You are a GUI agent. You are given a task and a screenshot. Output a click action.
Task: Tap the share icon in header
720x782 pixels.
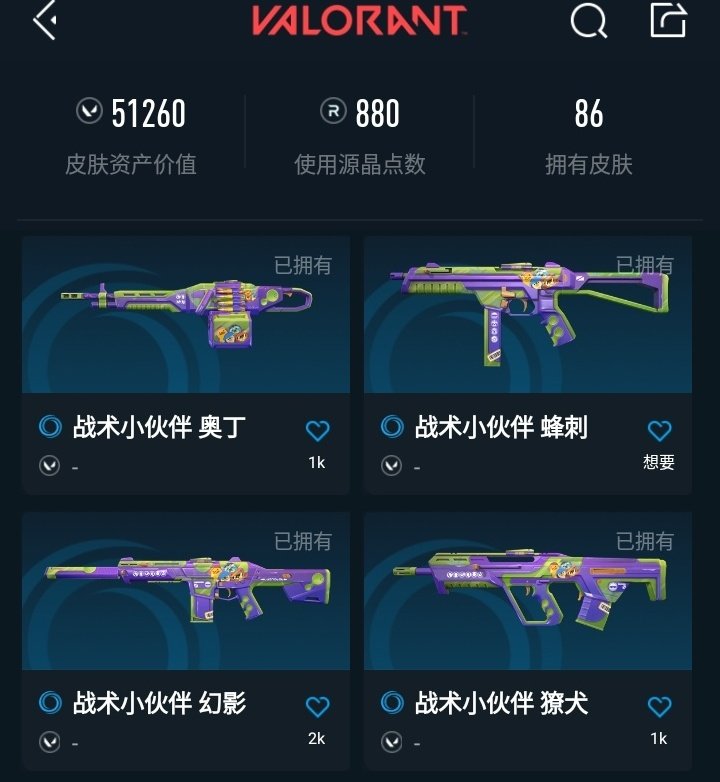point(668,20)
